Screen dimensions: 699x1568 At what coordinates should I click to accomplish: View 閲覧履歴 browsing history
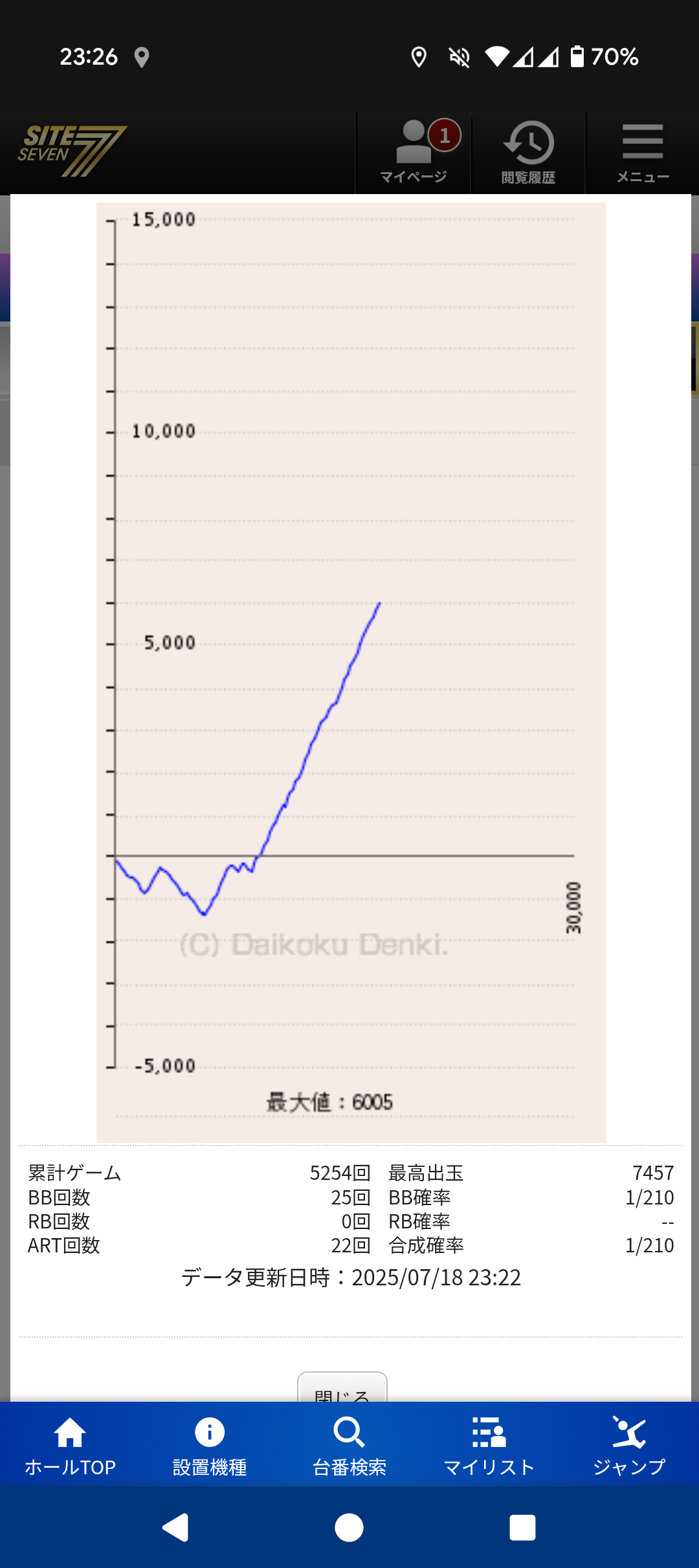point(528,153)
